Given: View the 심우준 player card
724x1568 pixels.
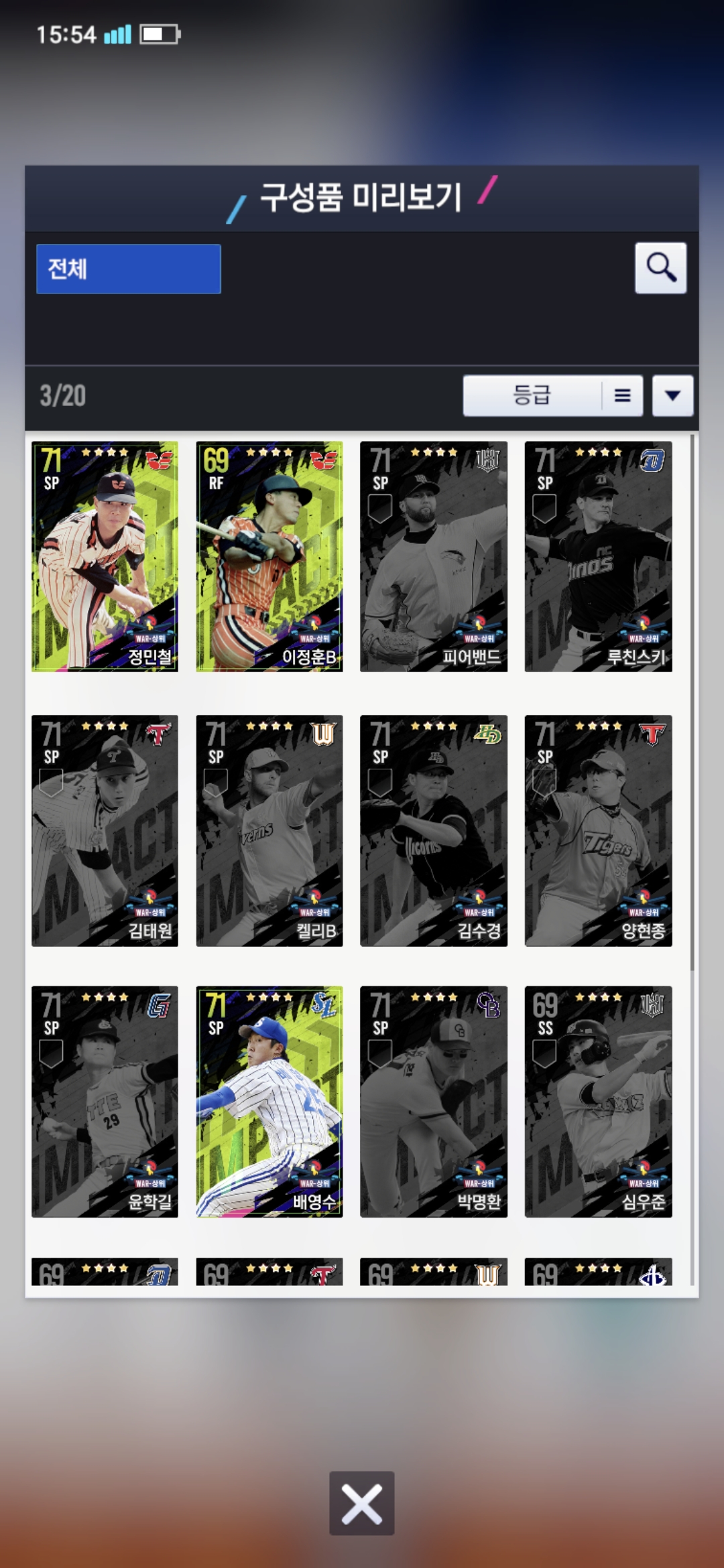Looking at the screenshot, I should click(598, 1101).
